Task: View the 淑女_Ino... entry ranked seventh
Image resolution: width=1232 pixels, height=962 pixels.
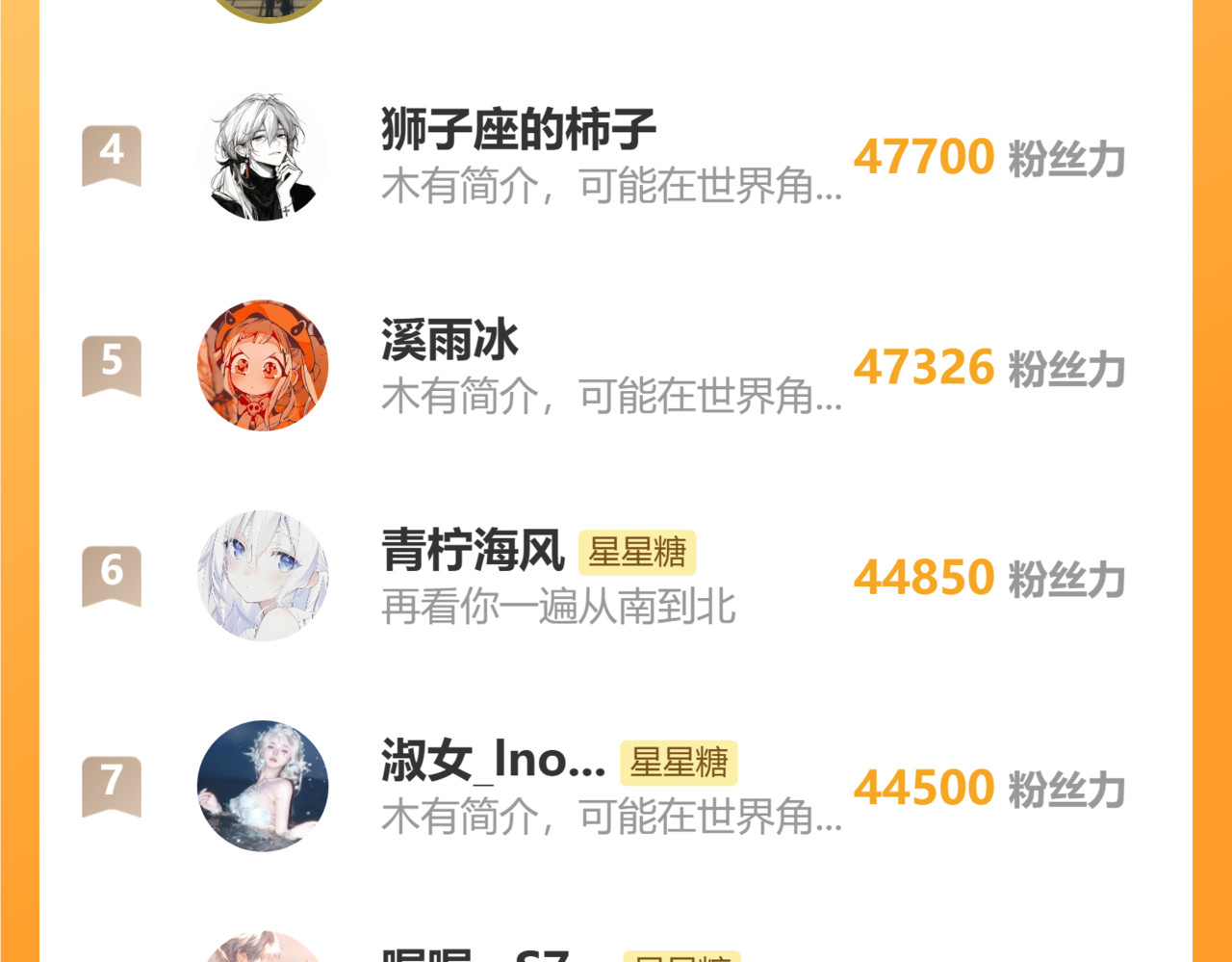Action: tap(492, 761)
